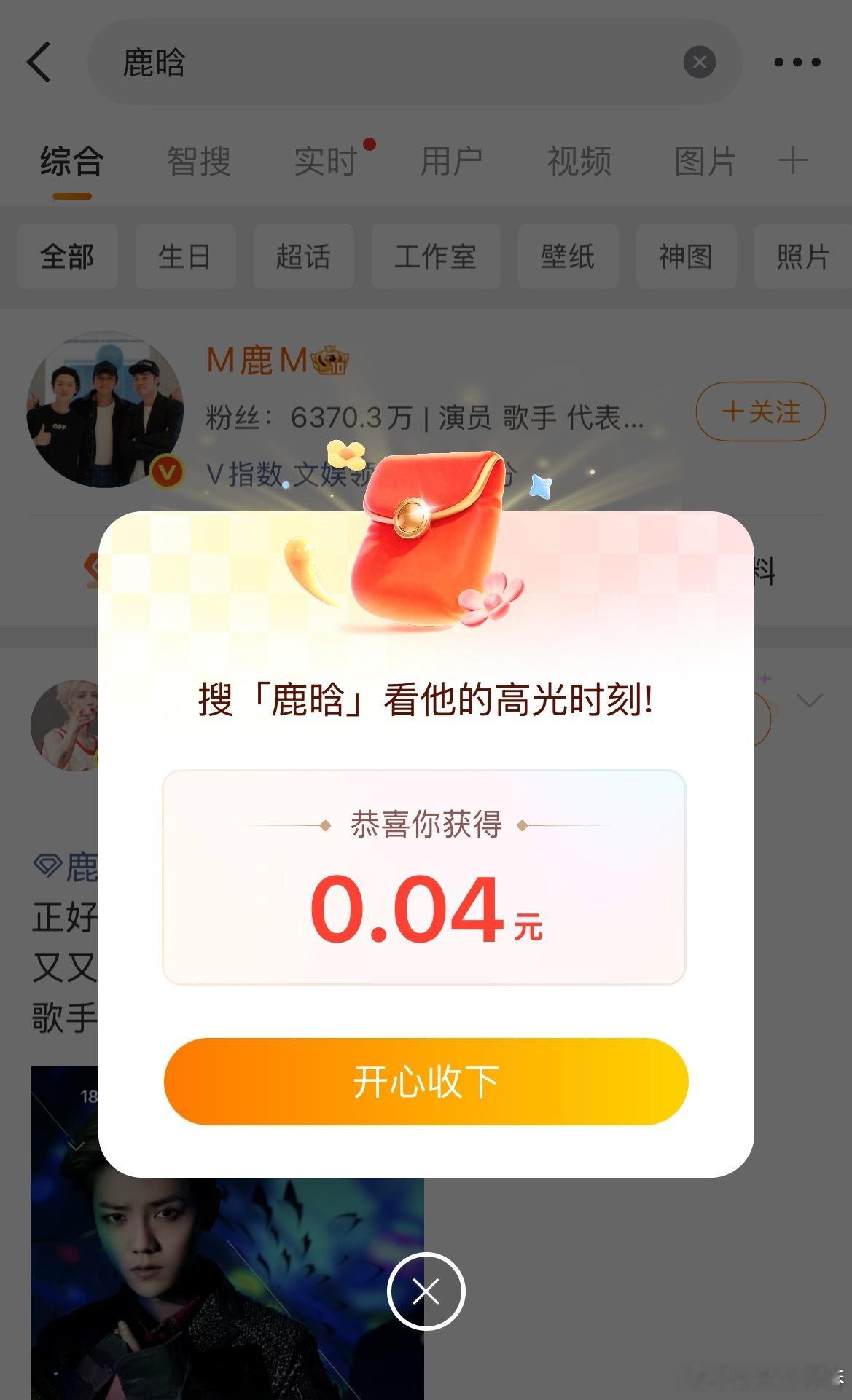Follow M鹿M via the 关注 button
Viewport: 852px width, 1400px height.
tap(760, 411)
